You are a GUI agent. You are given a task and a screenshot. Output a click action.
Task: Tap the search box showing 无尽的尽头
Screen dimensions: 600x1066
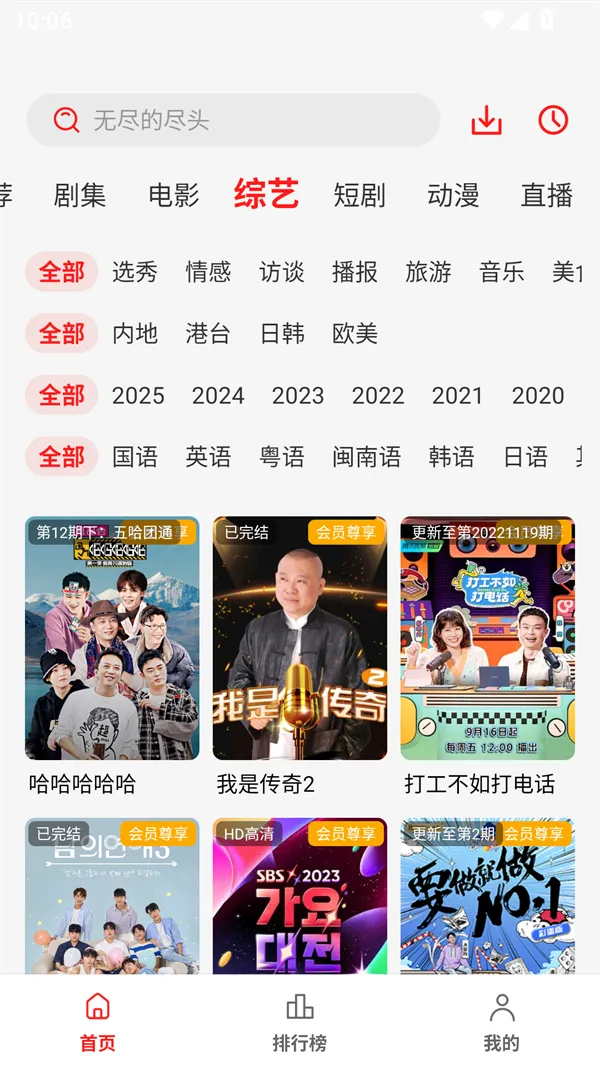click(232, 121)
